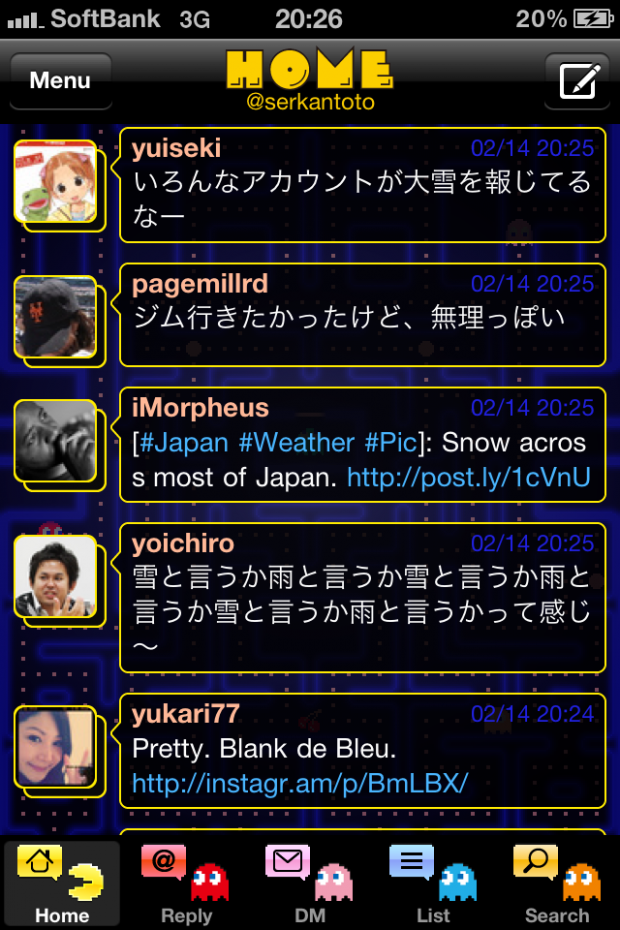Switch to the Search tab
620x930 pixels.
pos(557,884)
